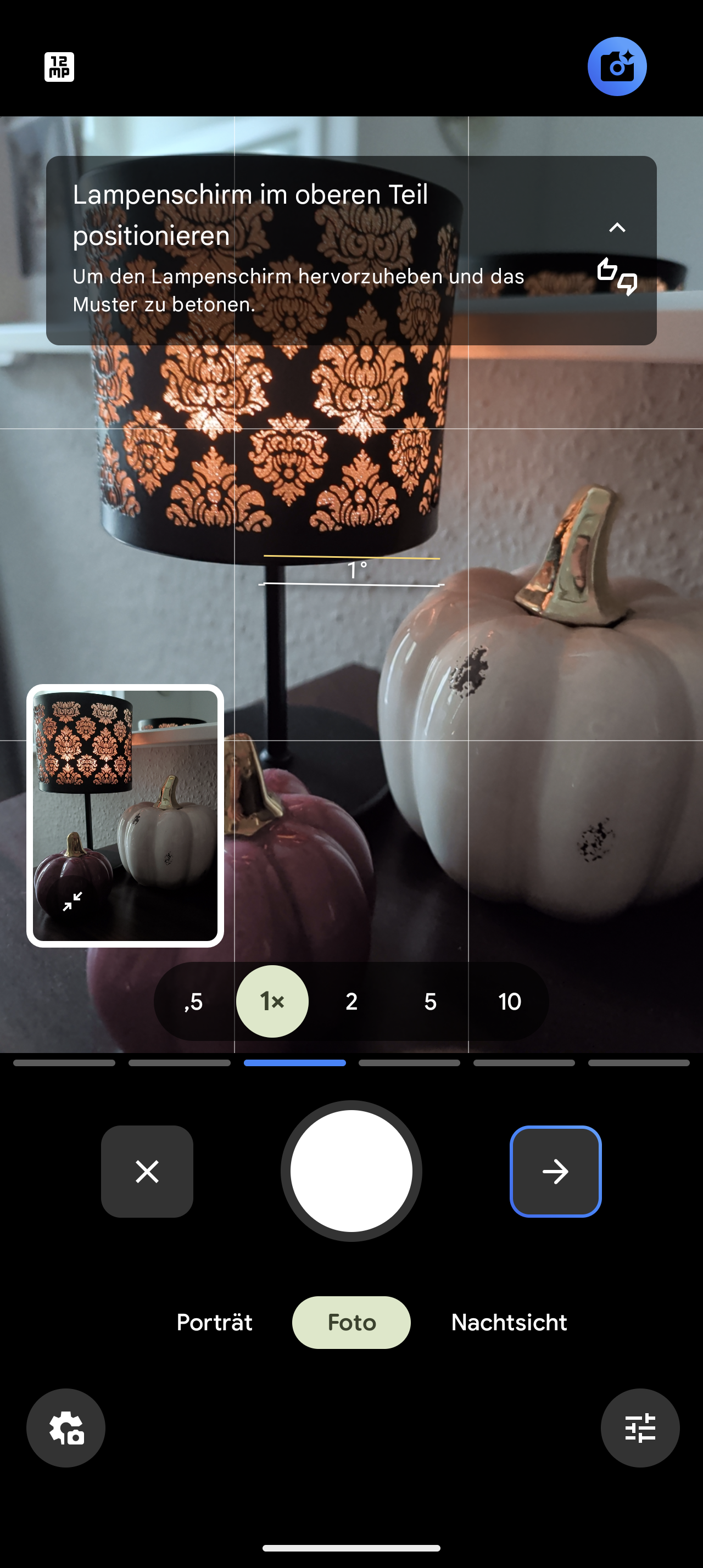Screen dimensions: 703x1568
Task: Switch to Nachtsicht mode
Action: pyautogui.click(x=509, y=1322)
